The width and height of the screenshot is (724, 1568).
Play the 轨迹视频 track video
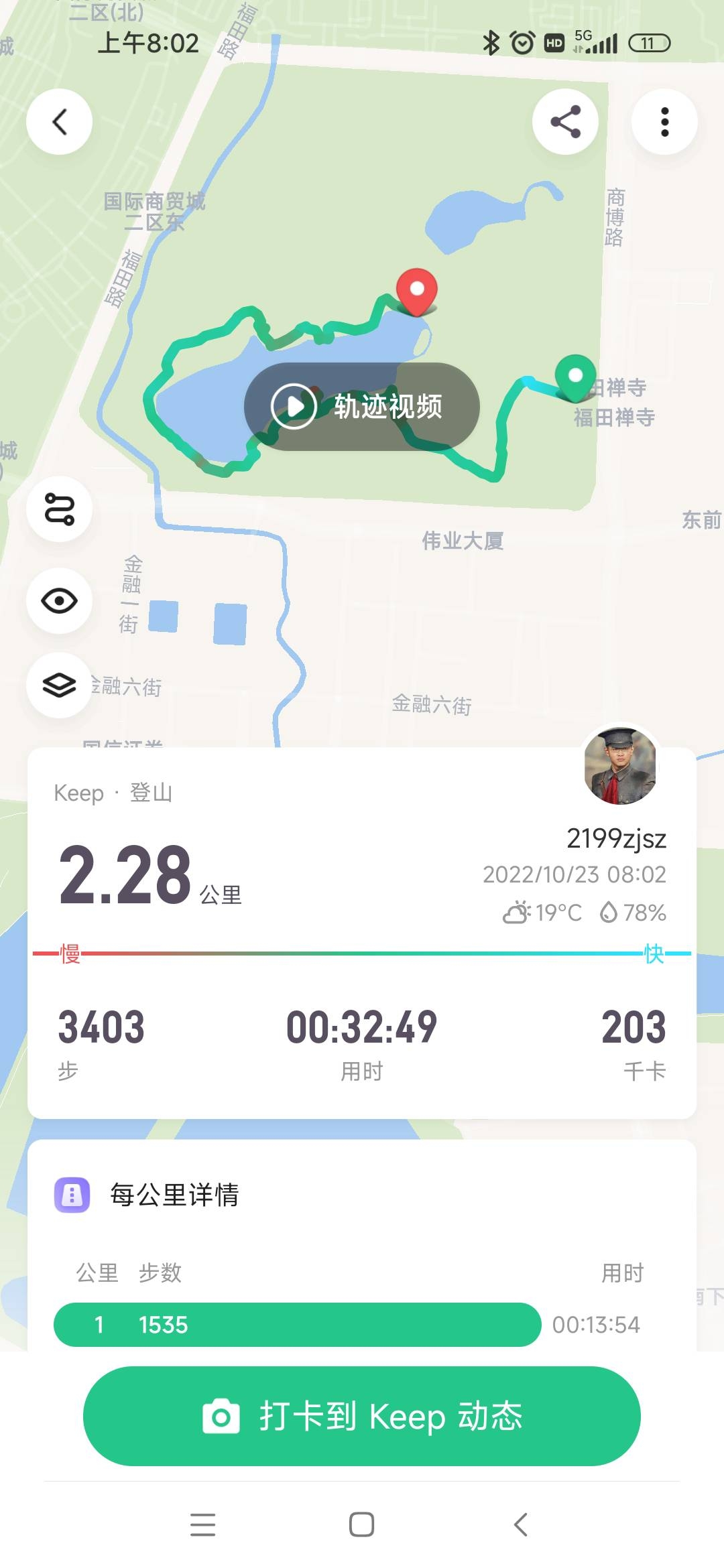tap(361, 406)
